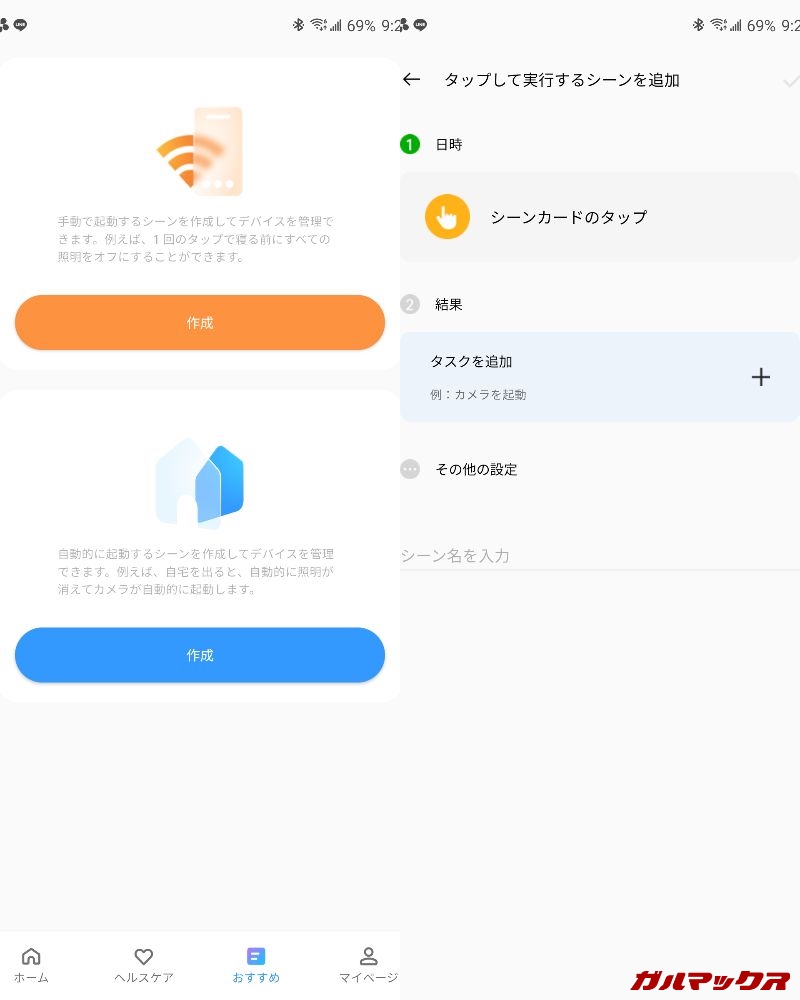Viewport: 800px width, 1000px height.
Task: Go back from the scene creation screen
Action: [411, 80]
